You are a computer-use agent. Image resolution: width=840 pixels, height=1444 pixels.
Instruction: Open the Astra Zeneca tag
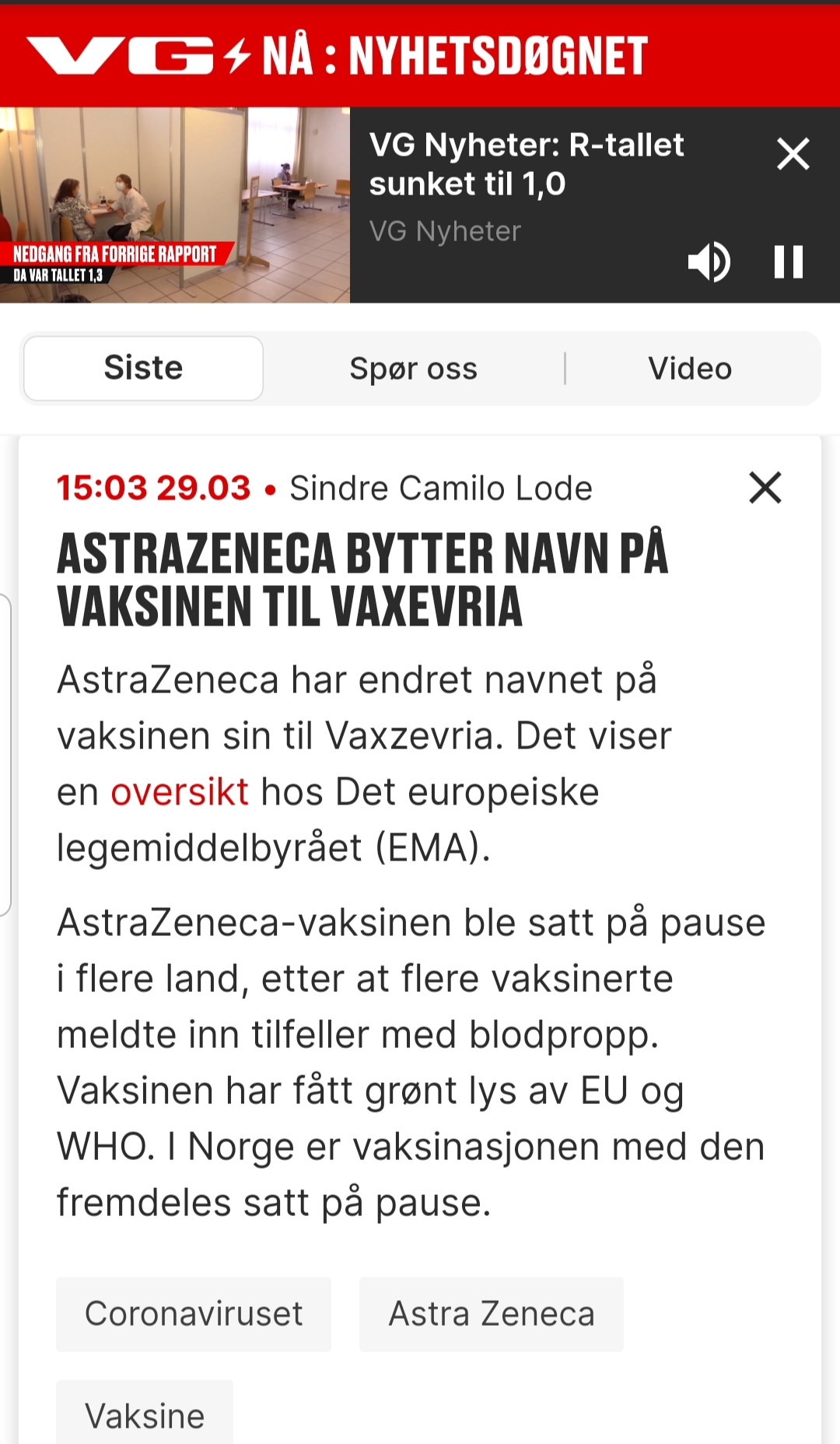pos(492,1314)
